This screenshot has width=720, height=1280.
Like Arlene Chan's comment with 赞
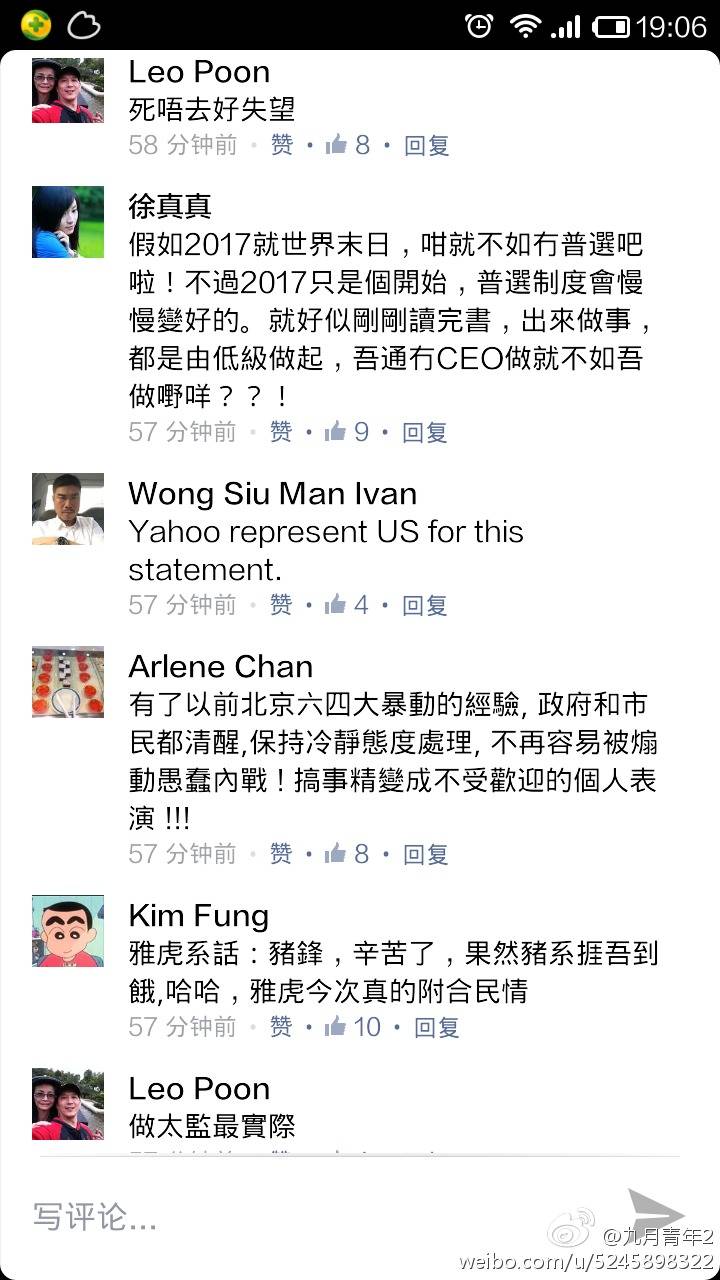tap(282, 854)
